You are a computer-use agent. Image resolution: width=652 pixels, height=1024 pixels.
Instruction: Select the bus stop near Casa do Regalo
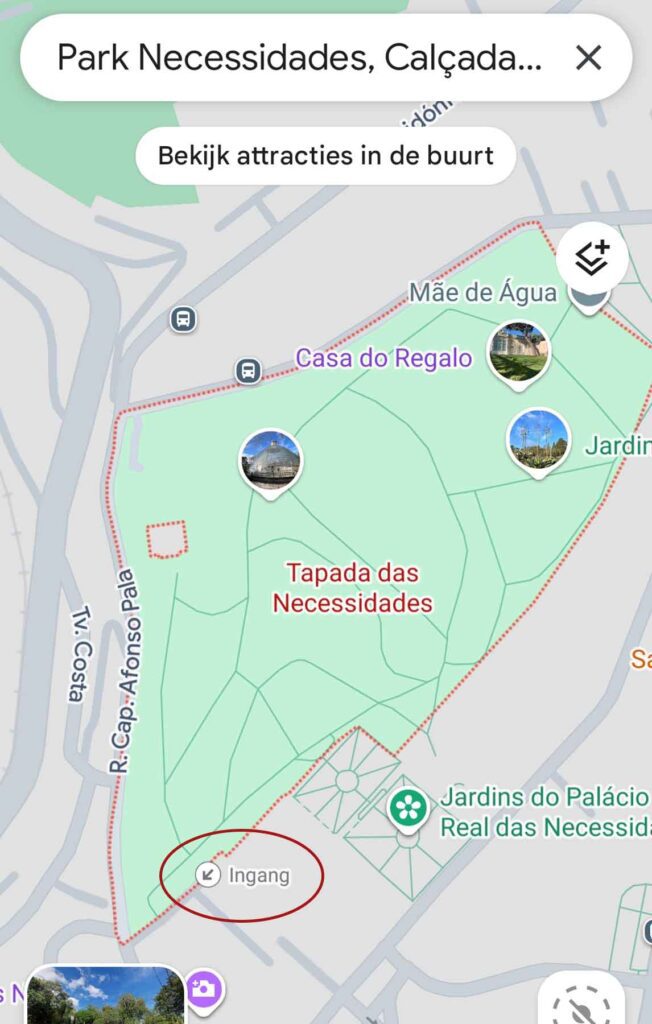[248, 371]
